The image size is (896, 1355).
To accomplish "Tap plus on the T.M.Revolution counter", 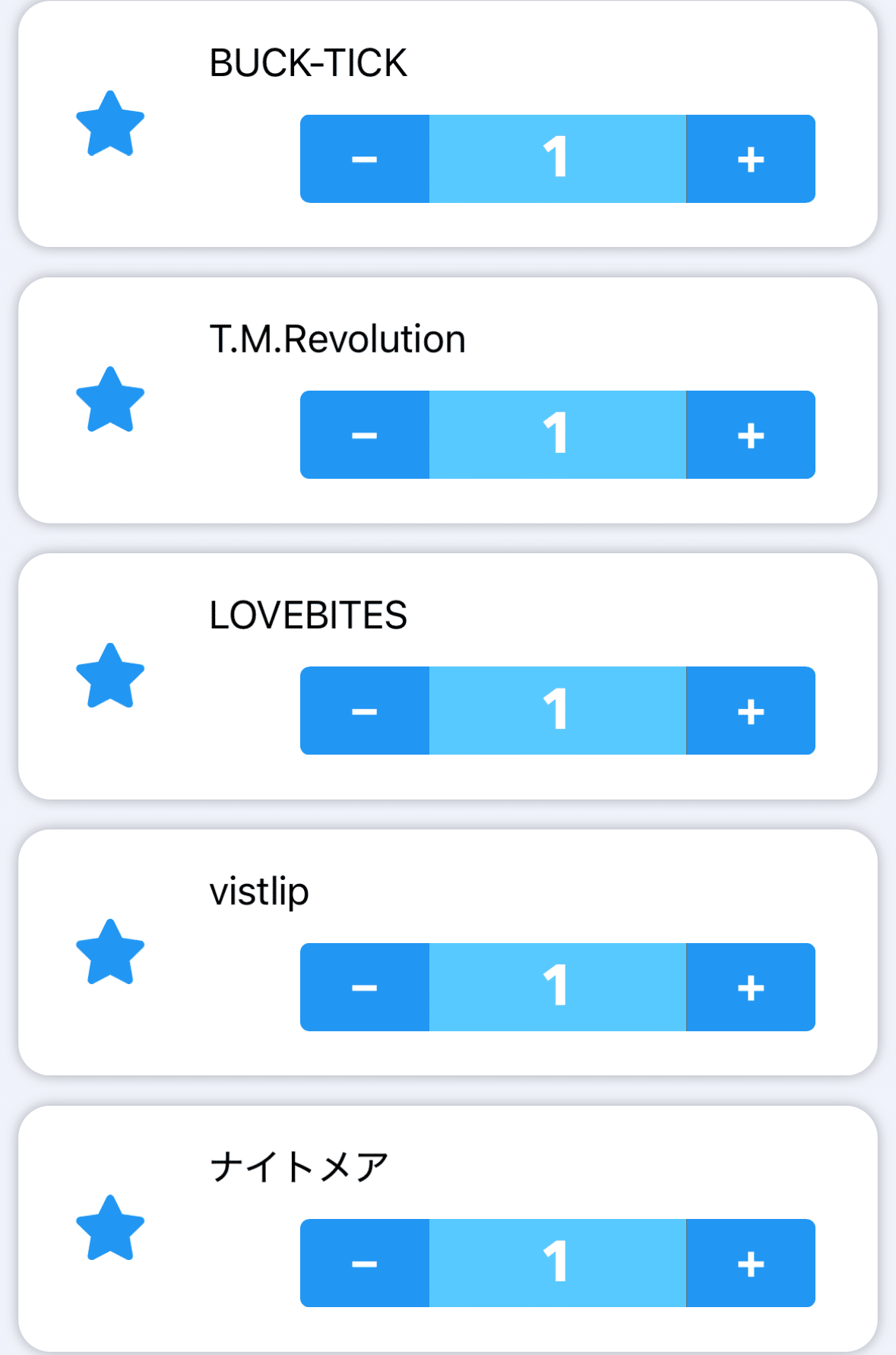I will (751, 435).
